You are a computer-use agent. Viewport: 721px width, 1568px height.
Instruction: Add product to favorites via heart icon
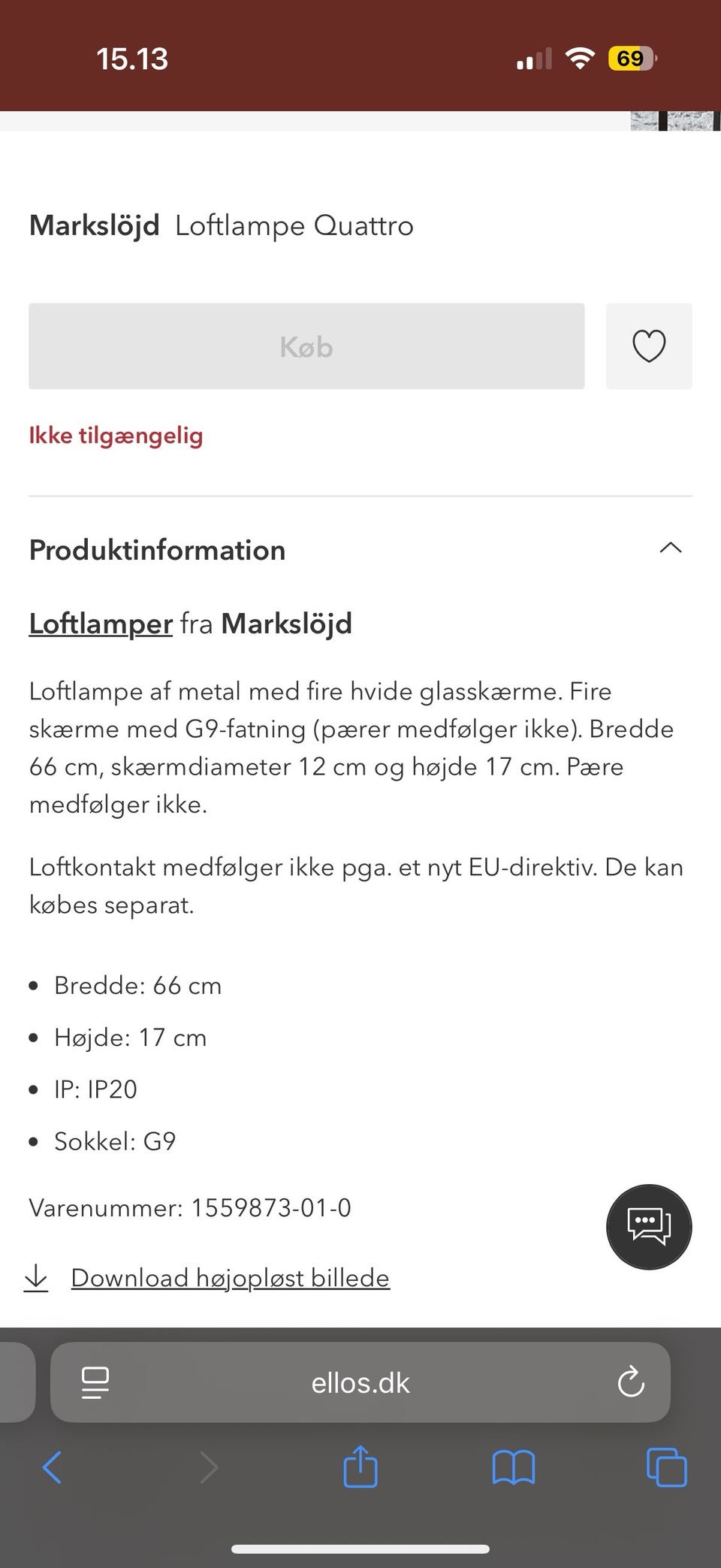coord(648,346)
